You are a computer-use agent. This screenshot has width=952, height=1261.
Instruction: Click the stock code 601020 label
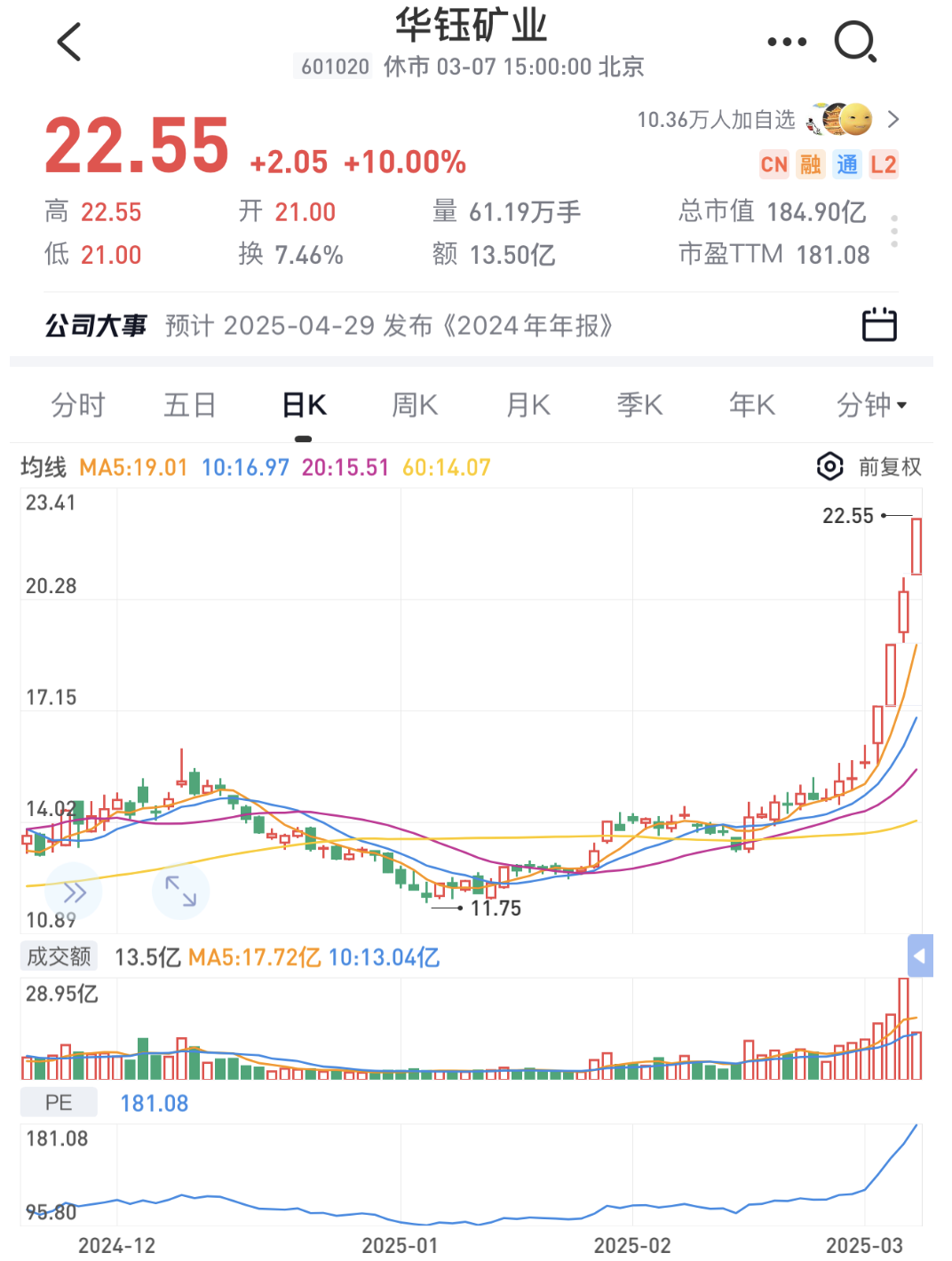(x=333, y=66)
